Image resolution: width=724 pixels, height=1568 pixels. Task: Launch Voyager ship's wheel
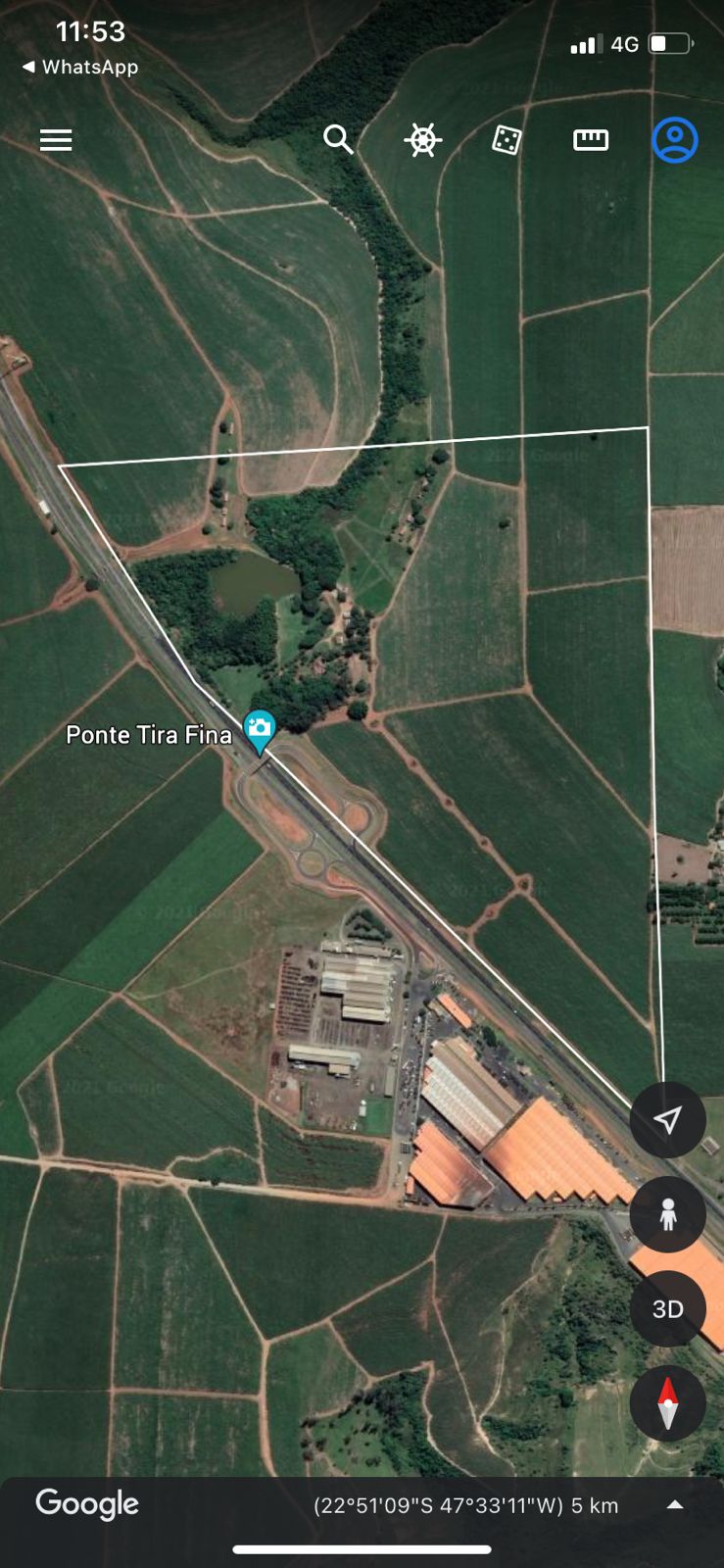[422, 140]
